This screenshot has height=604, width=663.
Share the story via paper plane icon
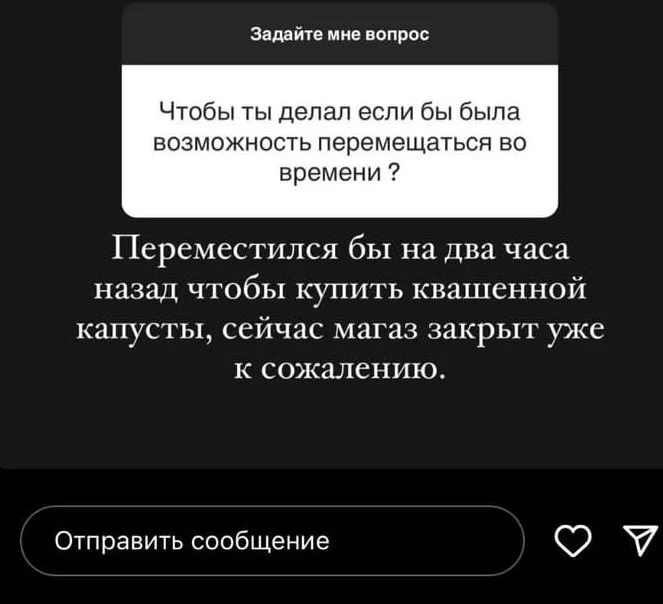point(637,541)
